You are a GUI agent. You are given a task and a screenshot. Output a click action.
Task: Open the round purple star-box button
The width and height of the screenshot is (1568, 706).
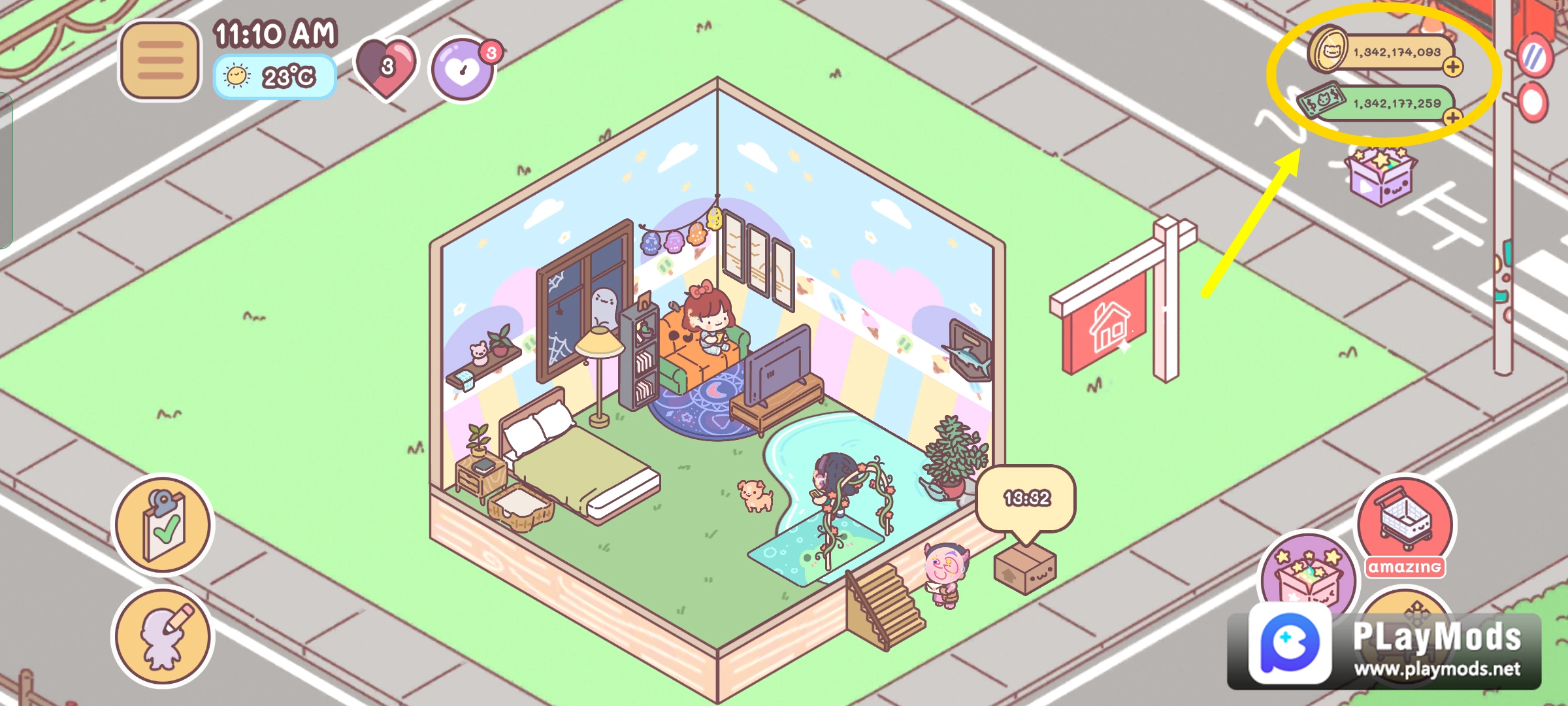click(x=1307, y=577)
